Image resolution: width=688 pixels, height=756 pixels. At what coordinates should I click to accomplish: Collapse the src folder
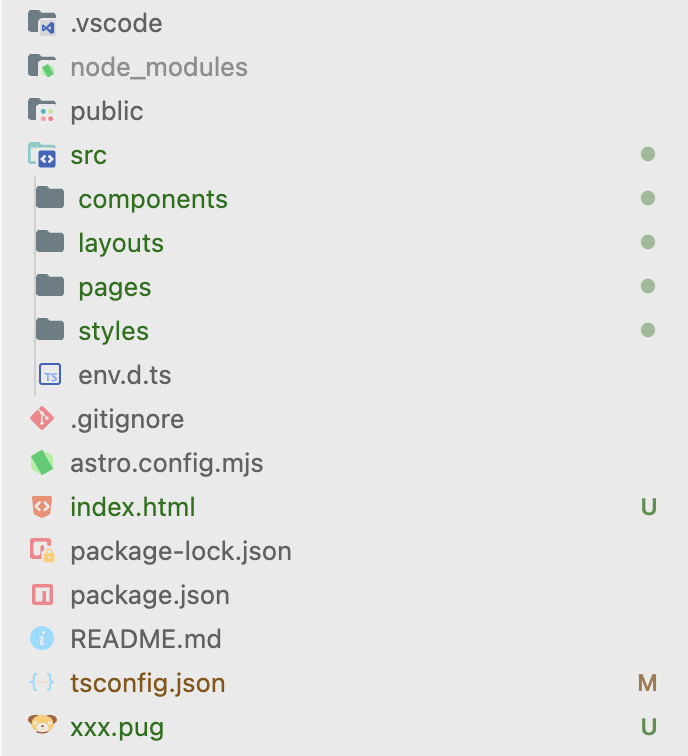pyautogui.click(x=88, y=155)
